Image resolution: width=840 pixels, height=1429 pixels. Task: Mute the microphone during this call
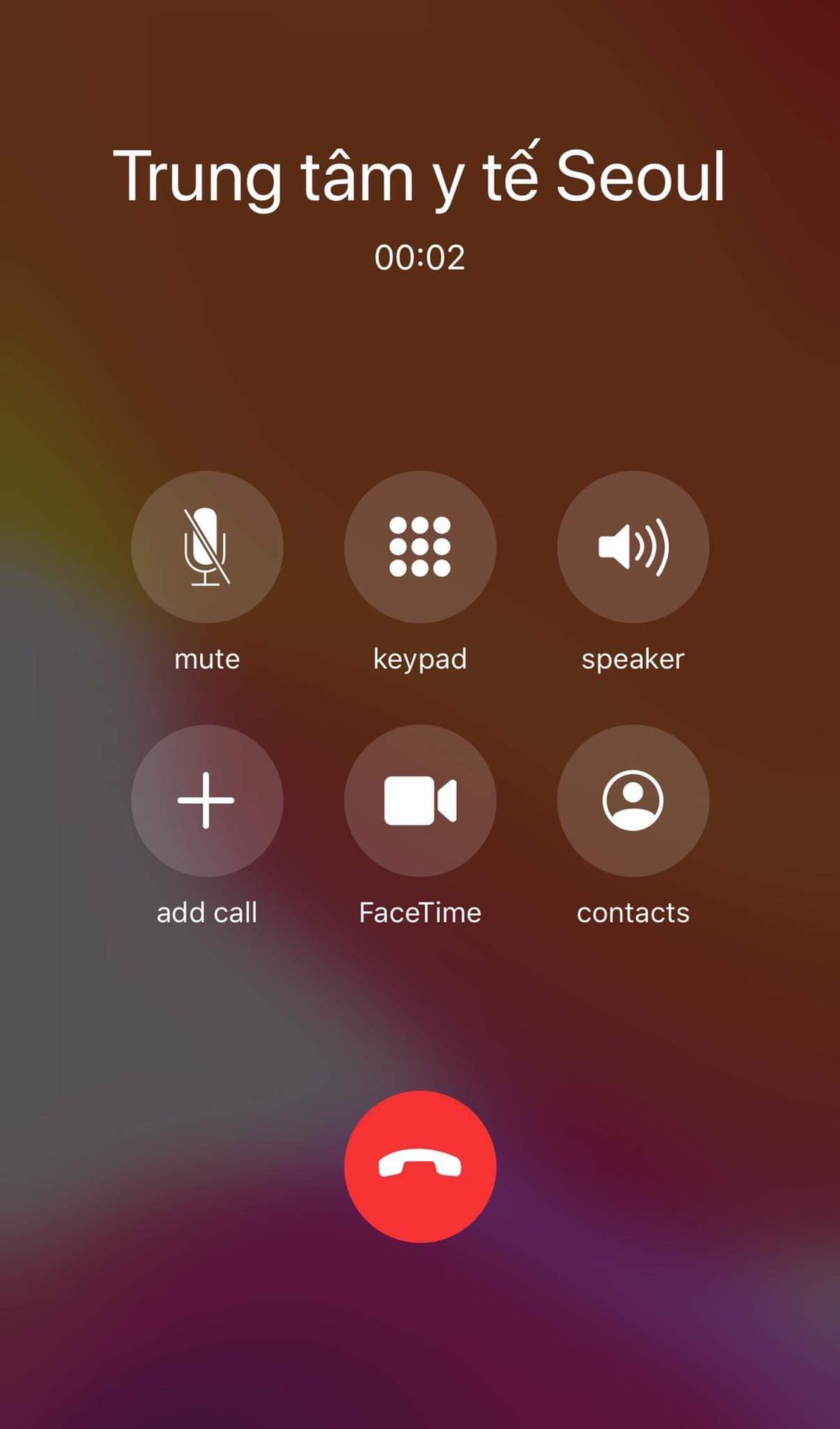[x=207, y=547]
